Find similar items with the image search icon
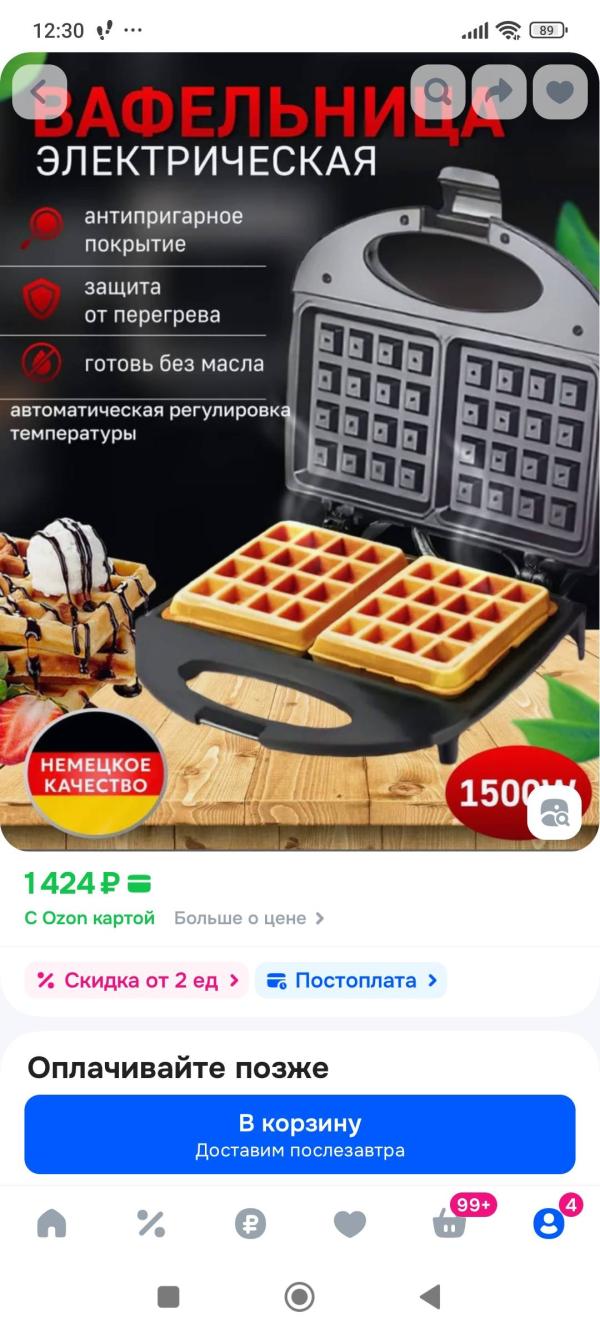This screenshot has height=1332, width=600. coord(554,812)
